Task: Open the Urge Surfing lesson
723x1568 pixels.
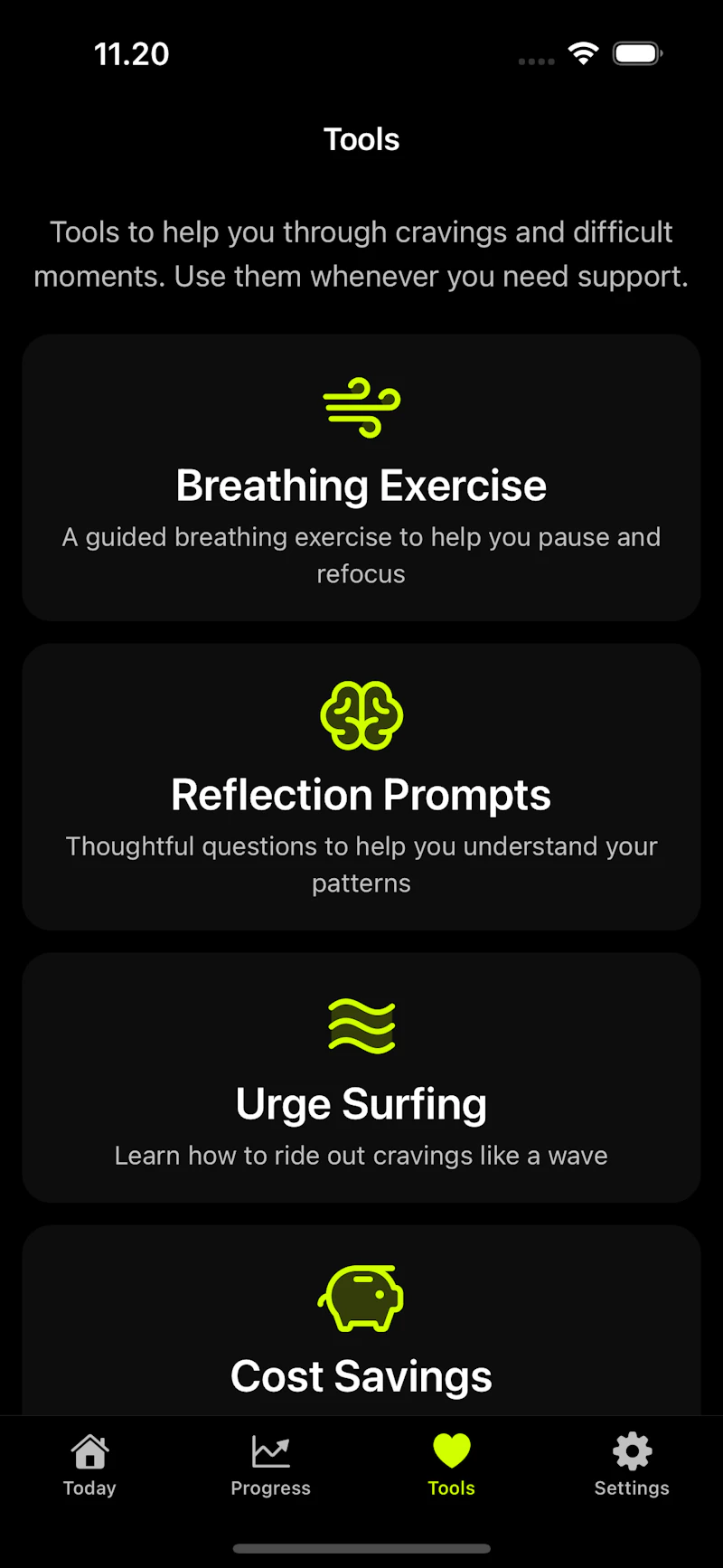Action: (361, 1078)
